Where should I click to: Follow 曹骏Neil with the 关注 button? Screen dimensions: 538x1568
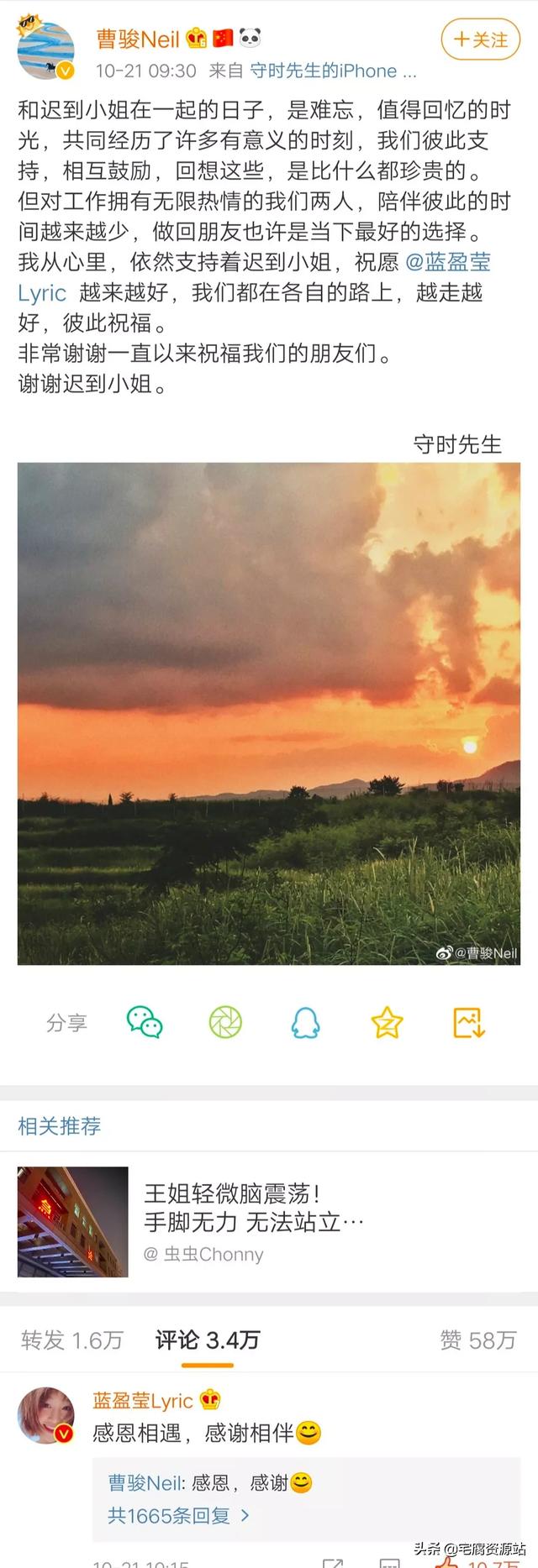[x=481, y=40]
